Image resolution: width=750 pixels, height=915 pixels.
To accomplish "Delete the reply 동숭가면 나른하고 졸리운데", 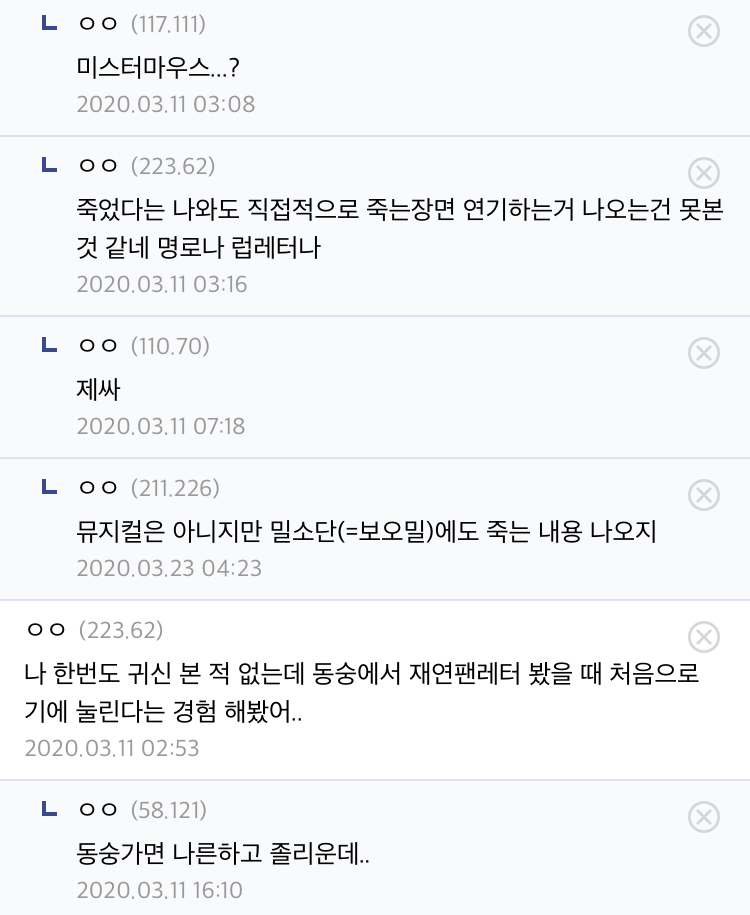I will click(x=704, y=817).
